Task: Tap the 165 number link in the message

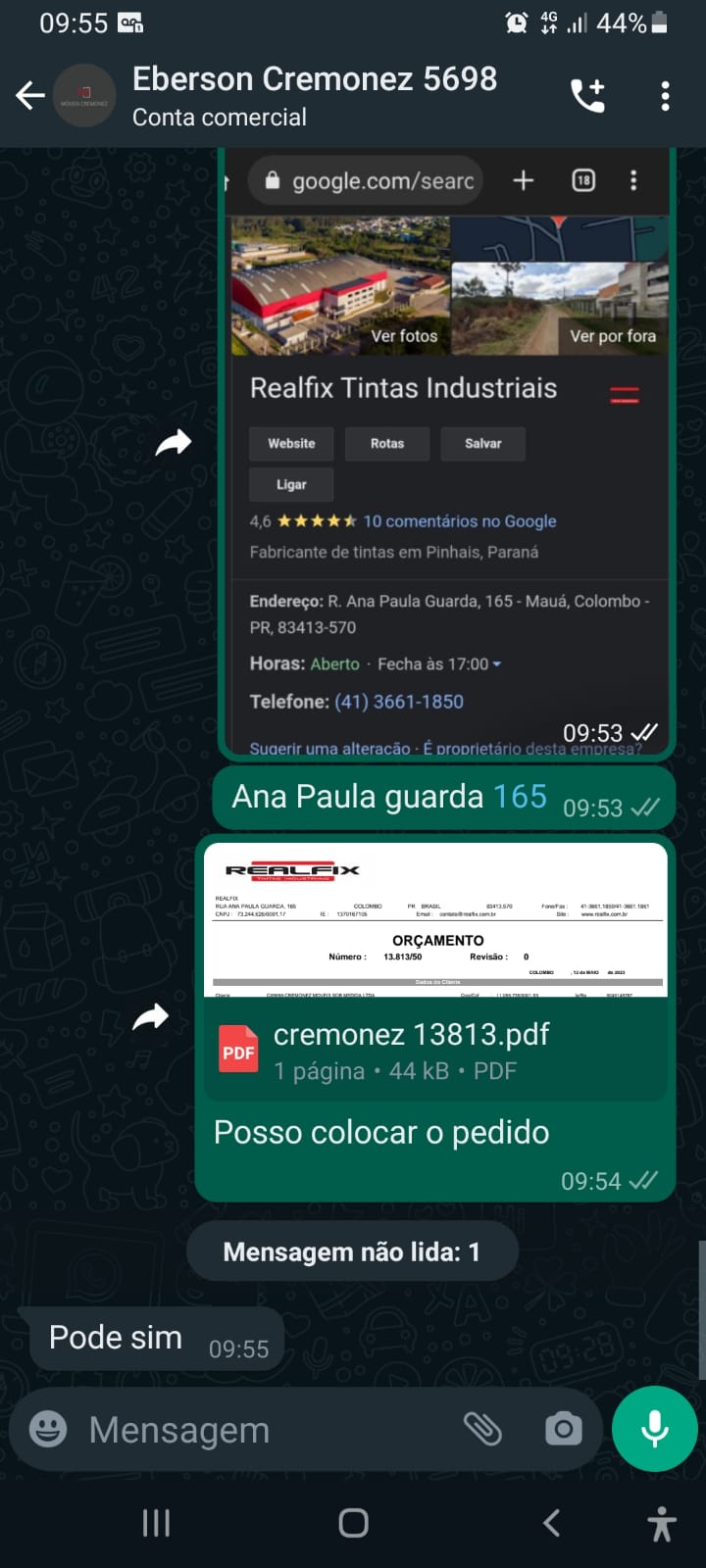Action: click(x=520, y=797)
